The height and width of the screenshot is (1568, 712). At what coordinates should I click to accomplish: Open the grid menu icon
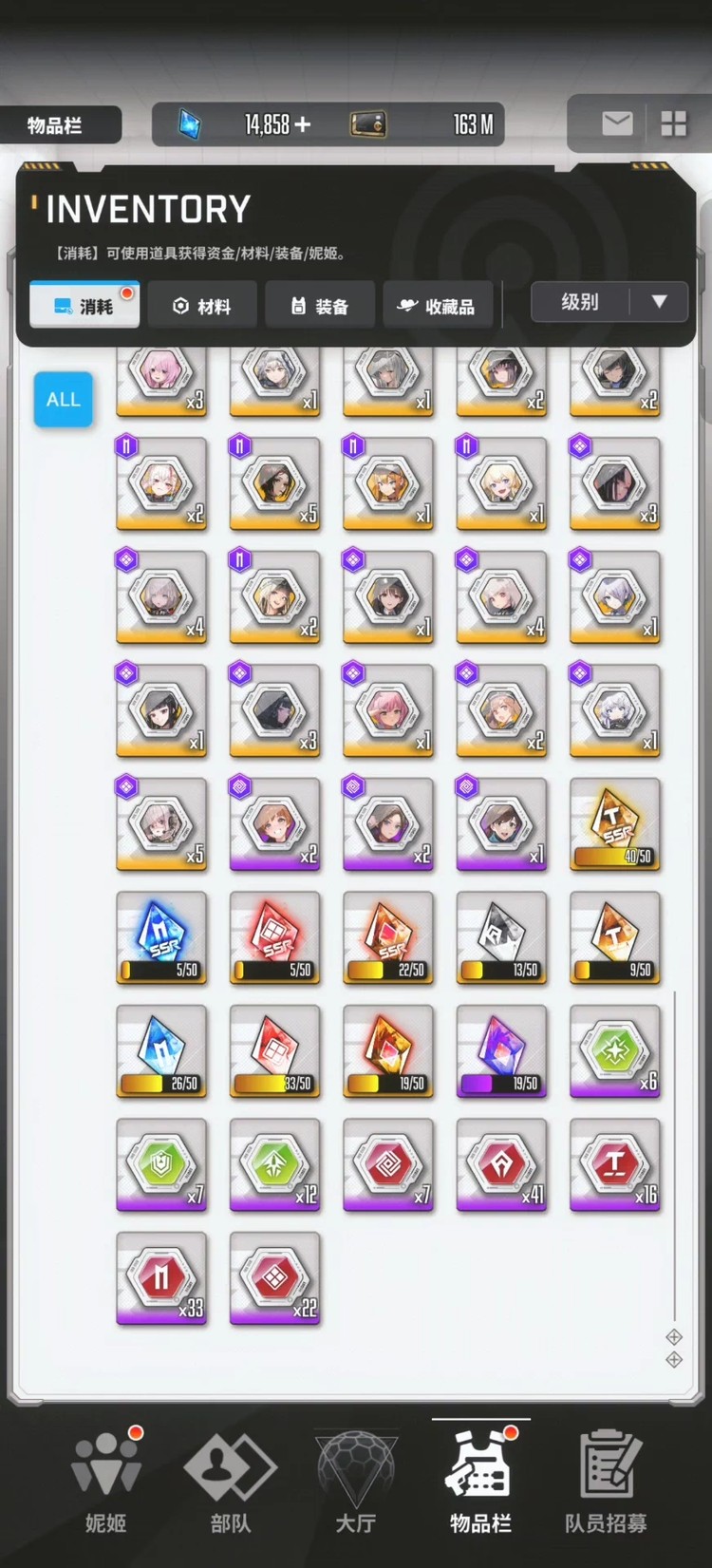[673, 123]
